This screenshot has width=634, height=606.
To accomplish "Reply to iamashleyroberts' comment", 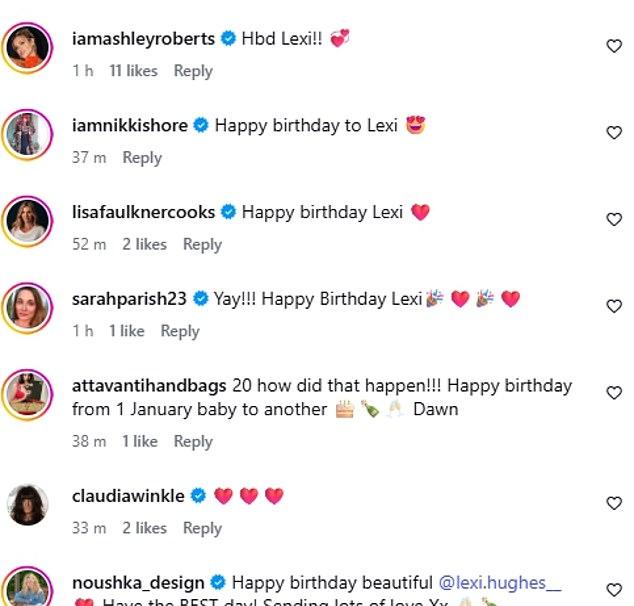I will (x=193, y=71).
